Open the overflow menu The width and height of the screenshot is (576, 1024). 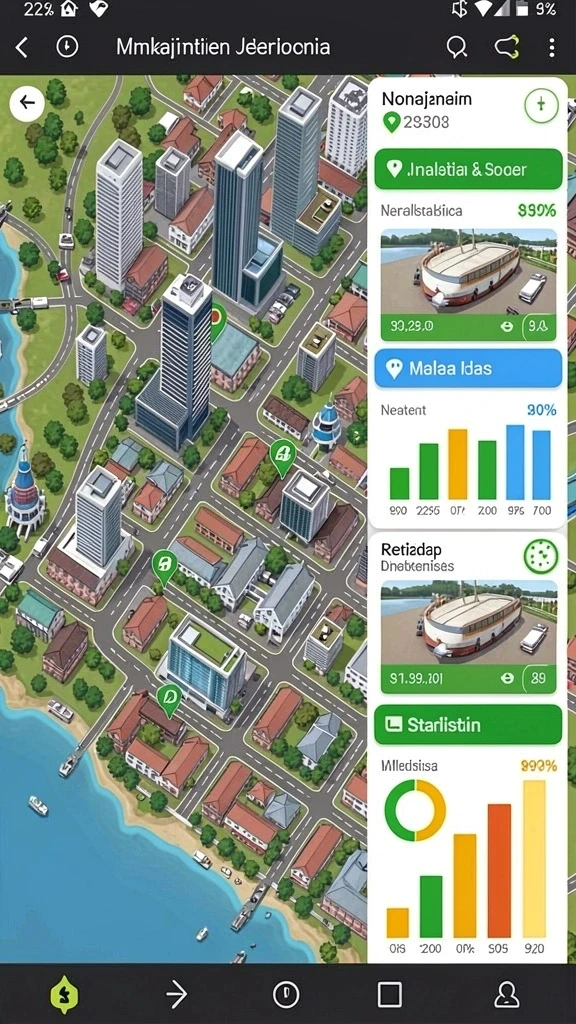(552, 47)
